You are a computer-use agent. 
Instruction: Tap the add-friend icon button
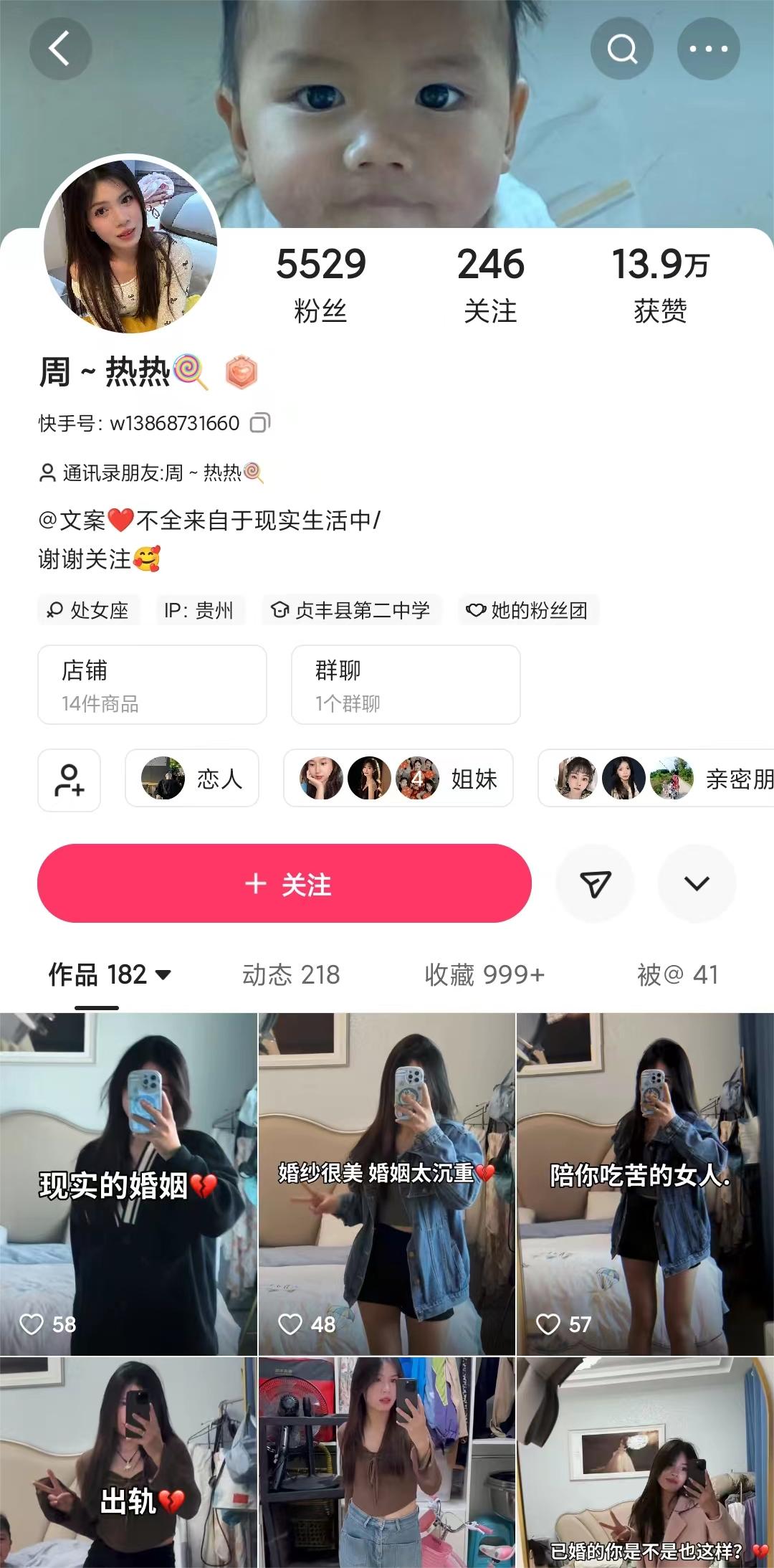click(69, 780)
